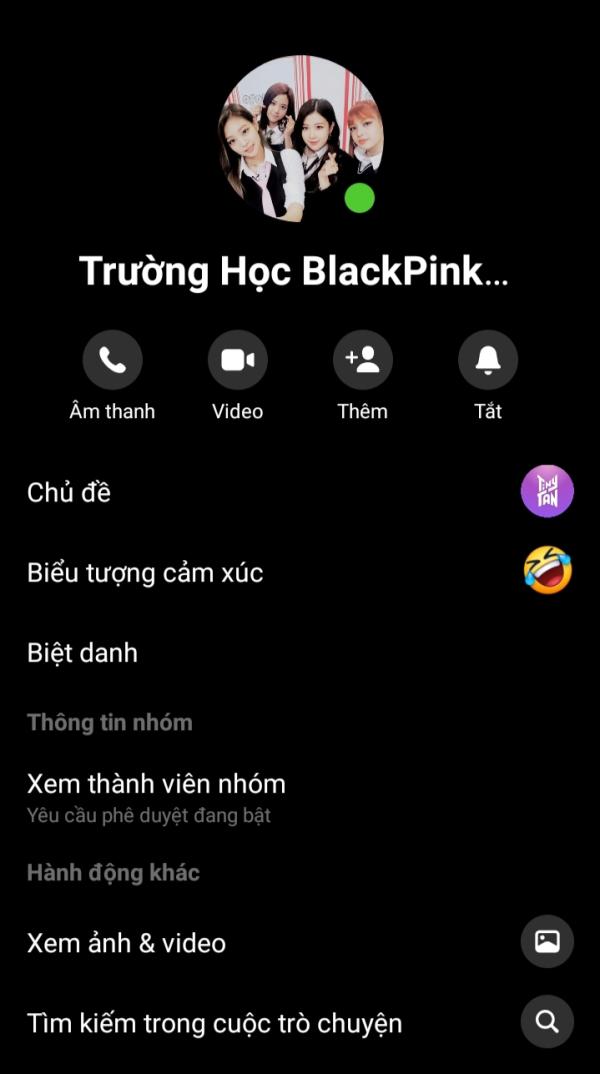The height and width of the screenshot is (1074, 600).
Task: Open Xem thành viên nhóm
Action: coord(300,796)
